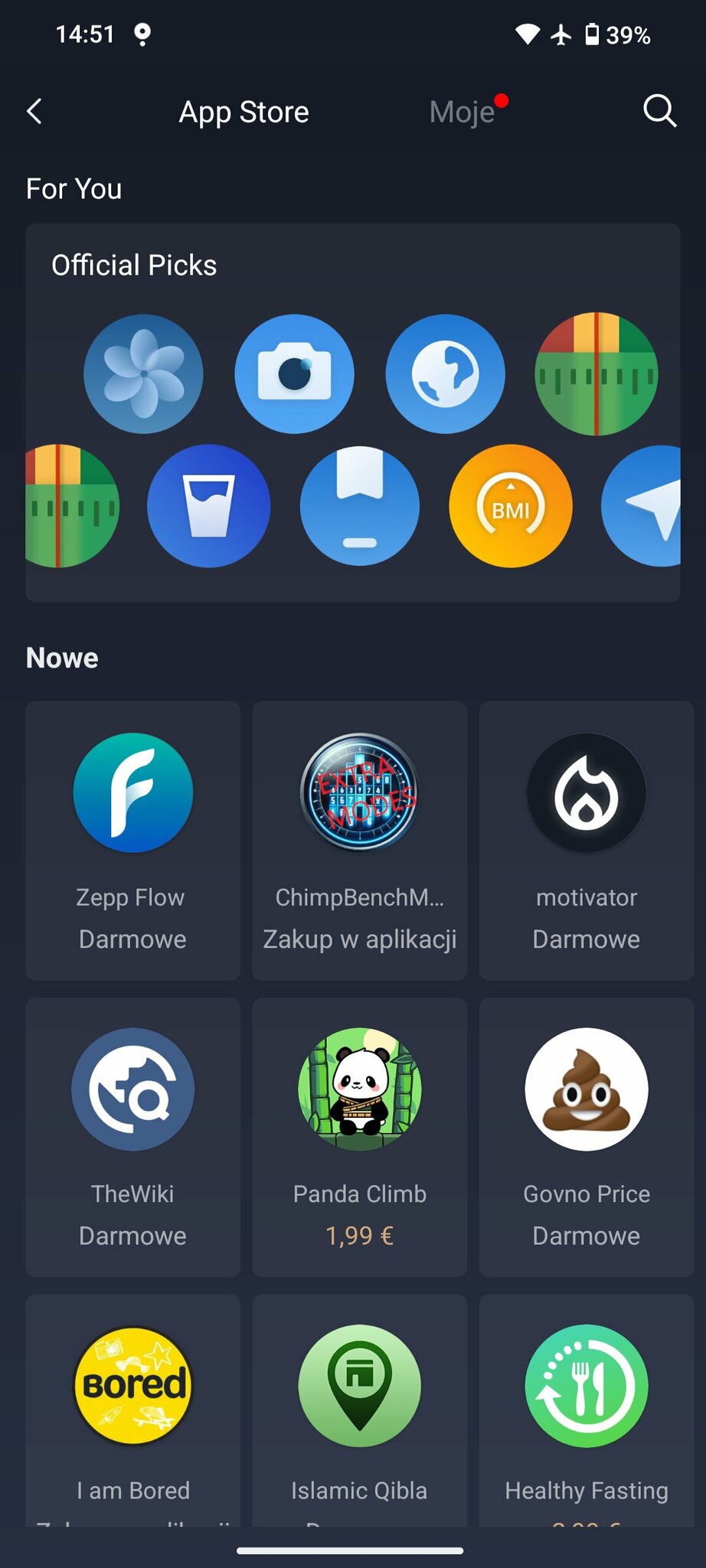View the Govno Price app

point(586,1136)
